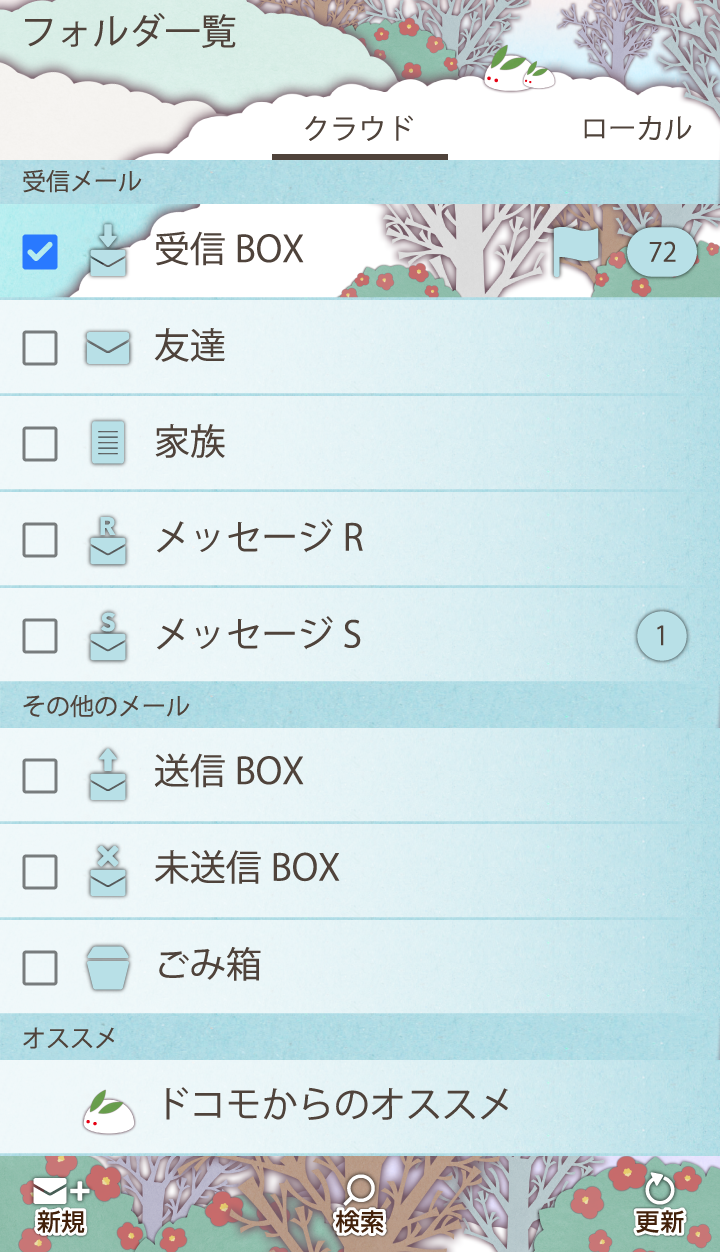Select the クラウド tab
Viewport: 720px width, 1252px height.
click(359, 128)
